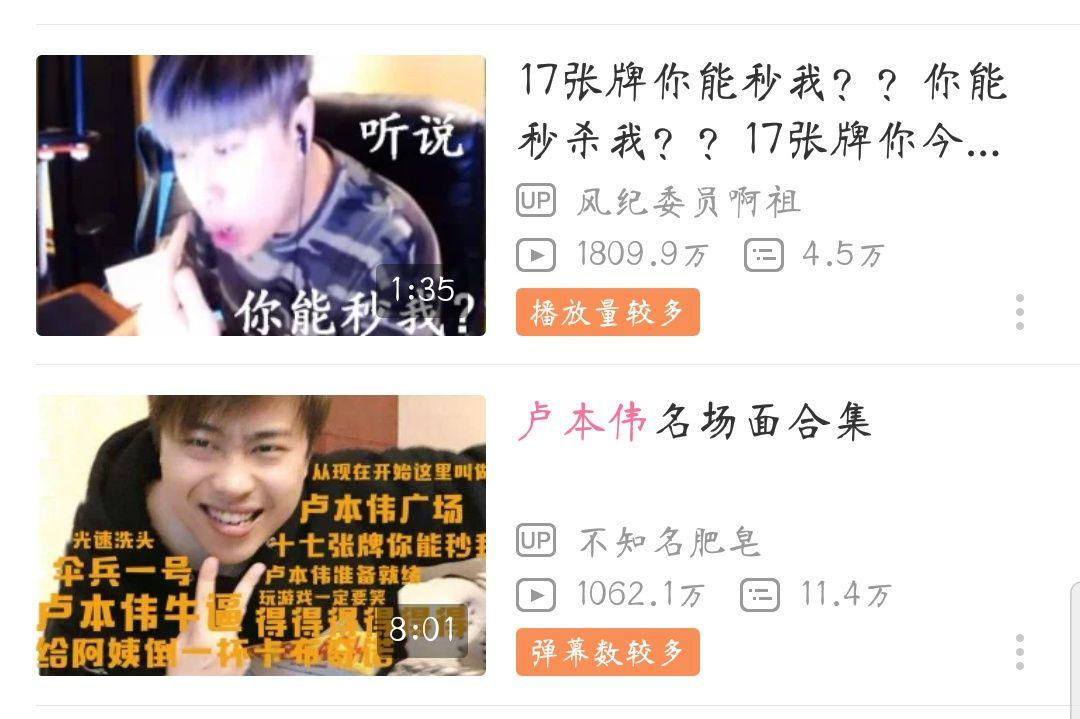This screenshot has height=719, width=1080.
Task: Open the overflow menu for 卢本伟名场面合集
Action: [1019, 652]
